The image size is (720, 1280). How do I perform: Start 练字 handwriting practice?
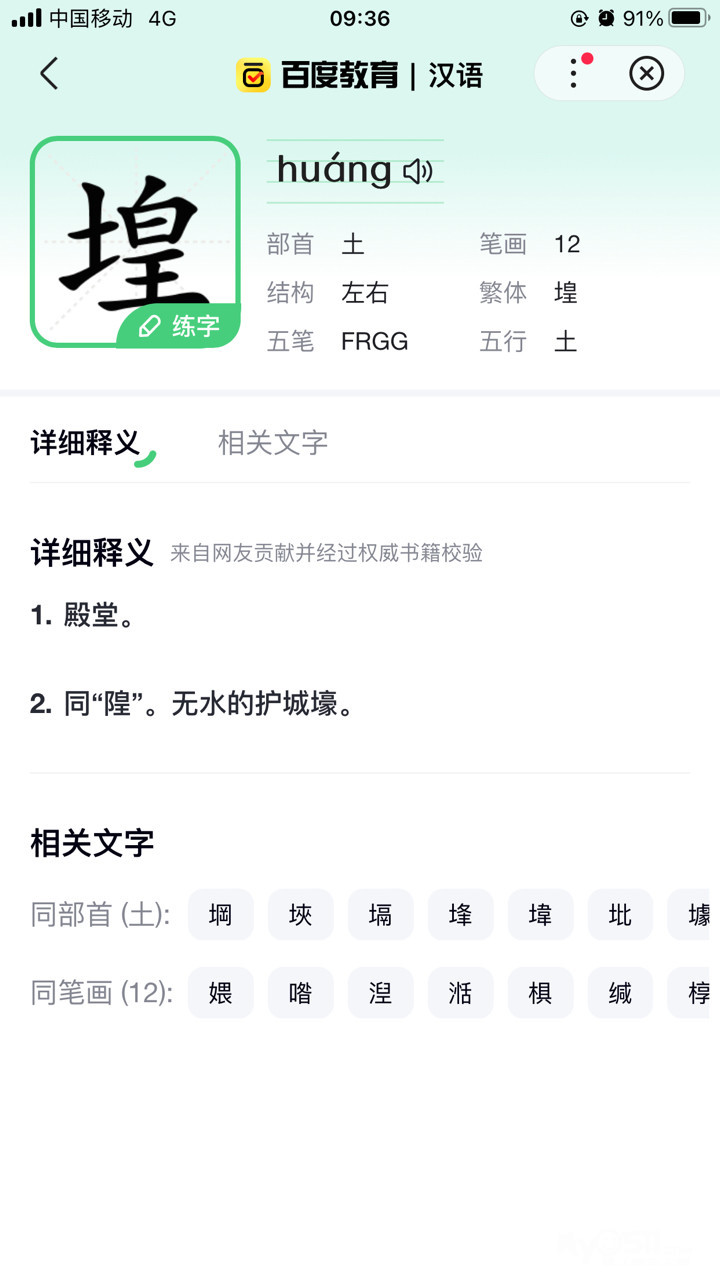[x=180, y=326]
